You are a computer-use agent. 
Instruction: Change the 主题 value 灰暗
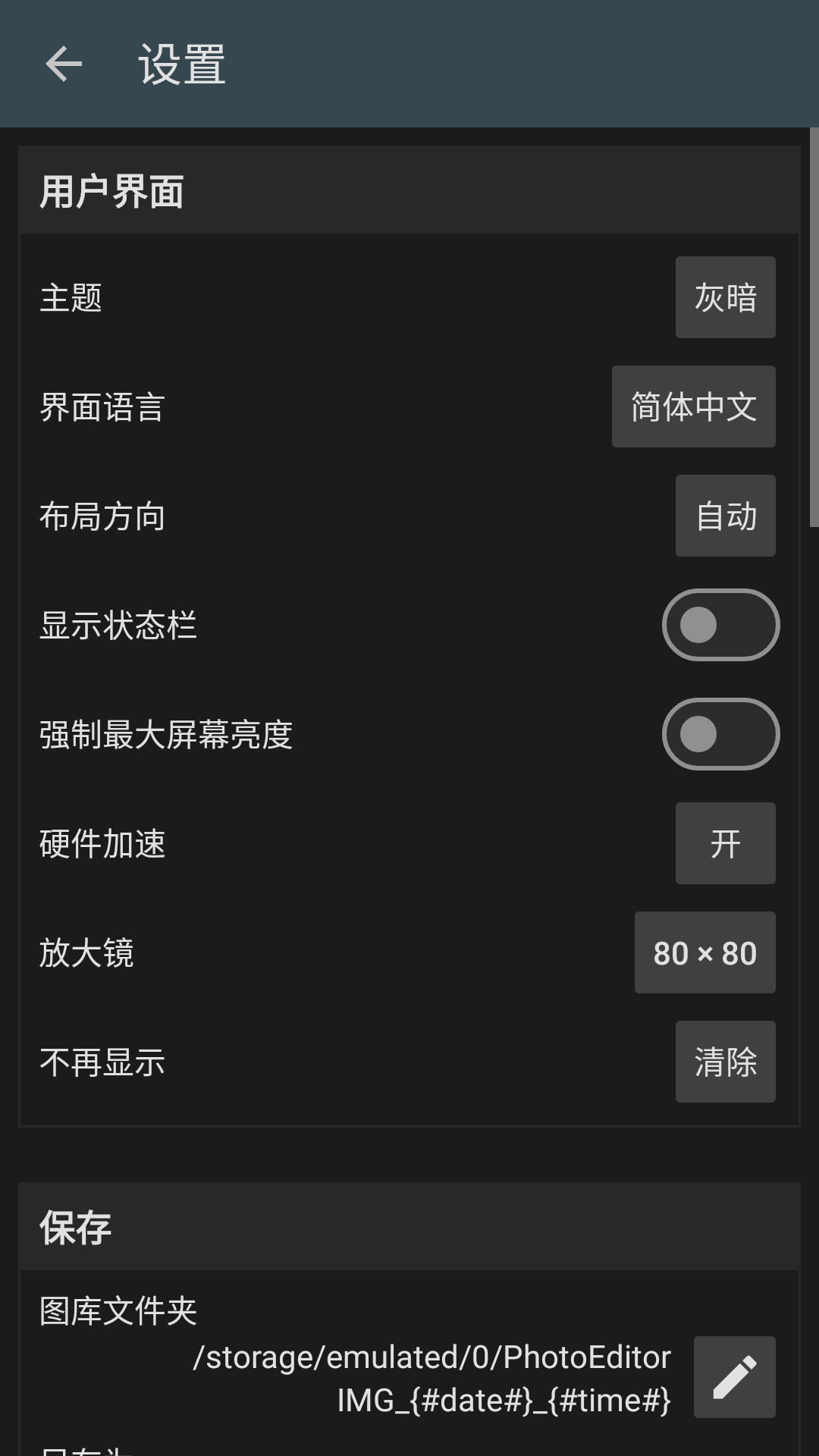(x=725, y=297)
